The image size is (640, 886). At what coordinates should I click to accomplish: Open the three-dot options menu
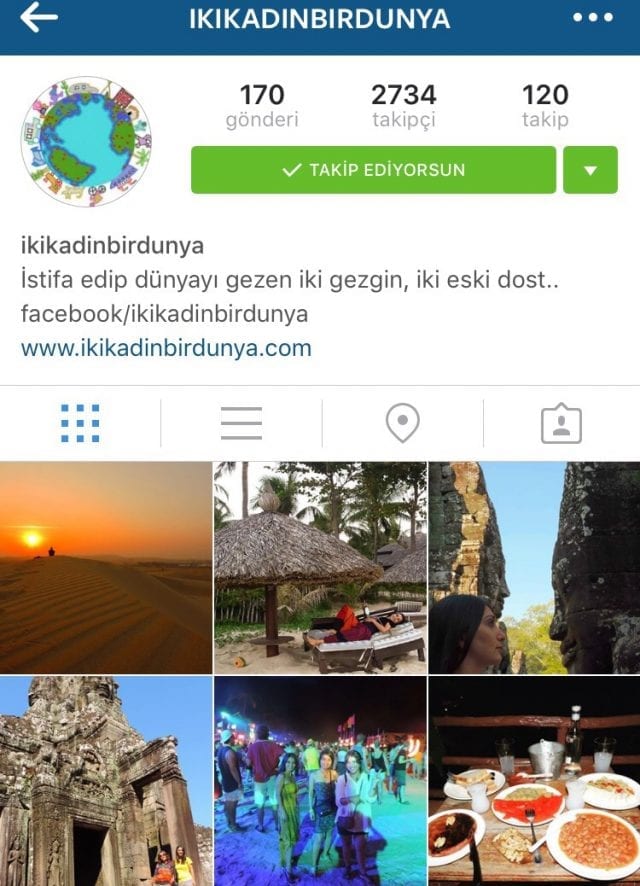pos(592,19)
